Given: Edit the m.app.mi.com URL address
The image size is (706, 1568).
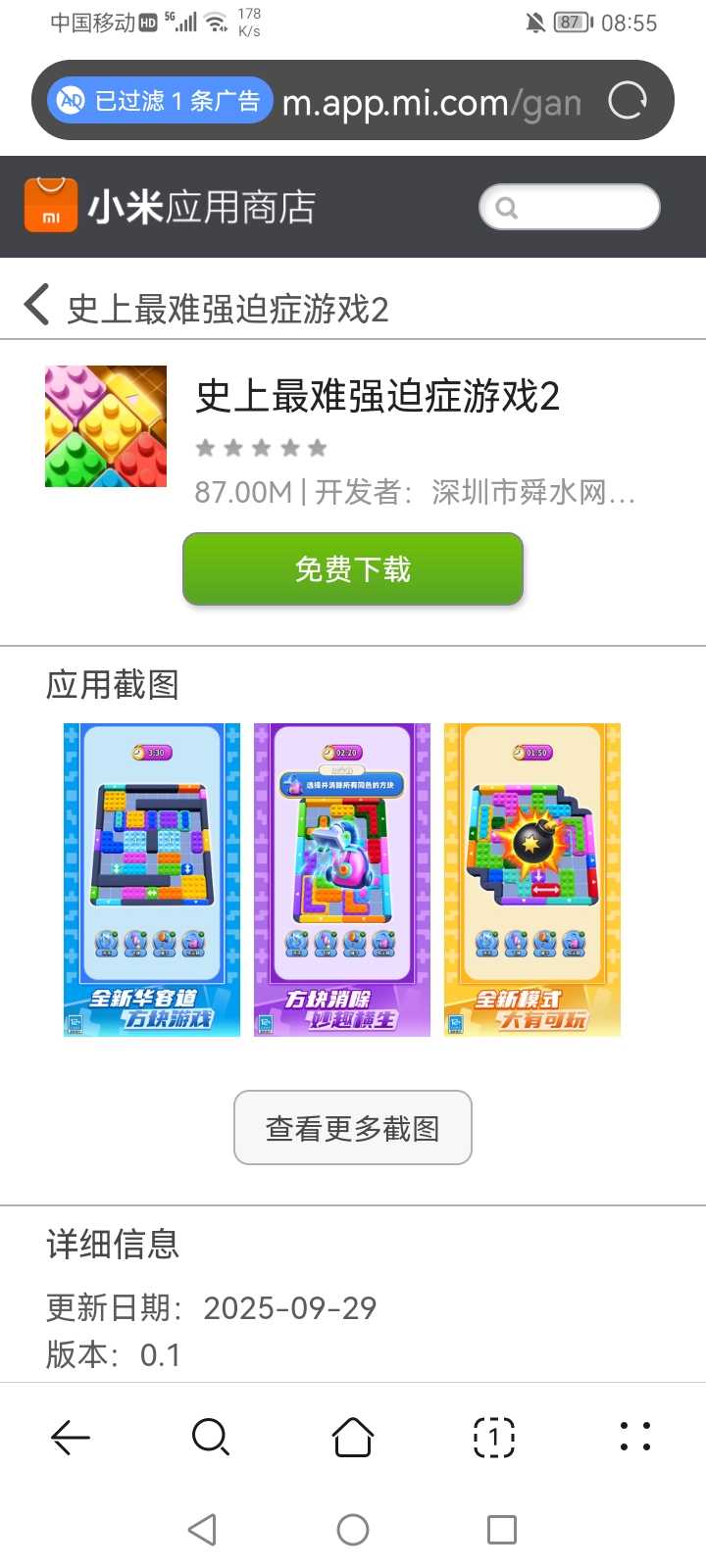Looking at the screenshot, I should pos(431,102).
